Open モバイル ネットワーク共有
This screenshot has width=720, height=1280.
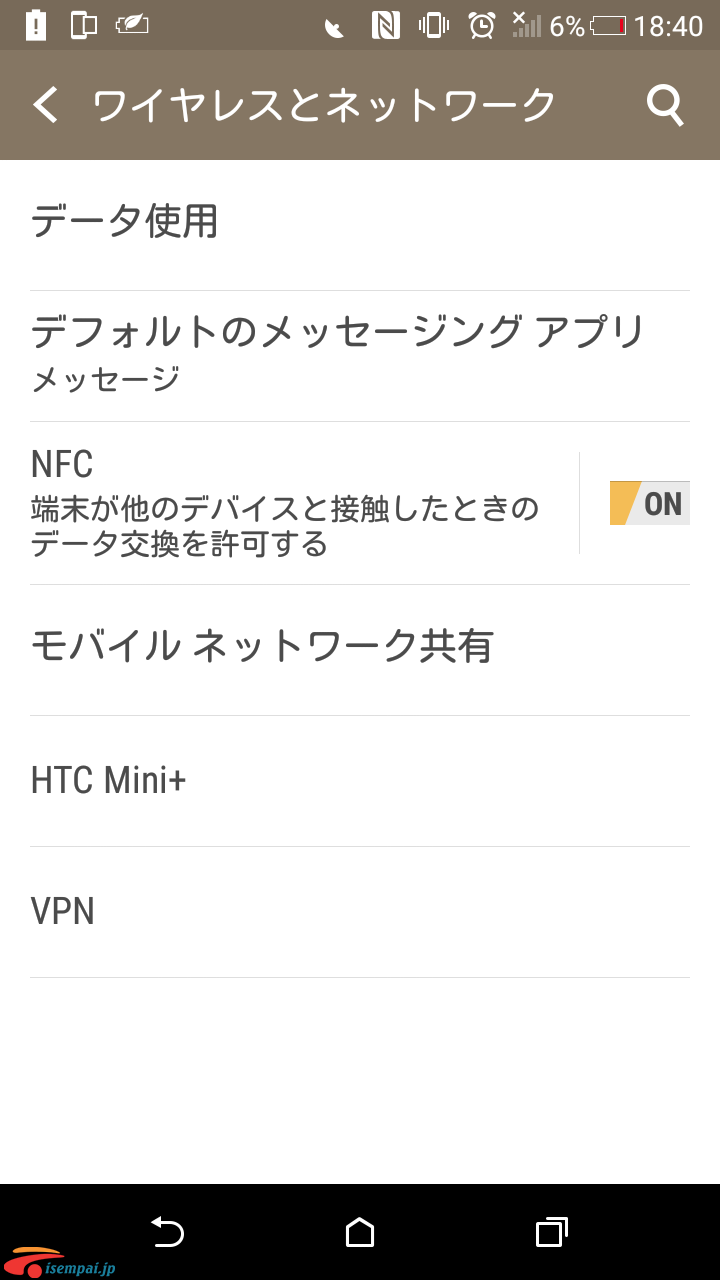[x=360, y=650]
